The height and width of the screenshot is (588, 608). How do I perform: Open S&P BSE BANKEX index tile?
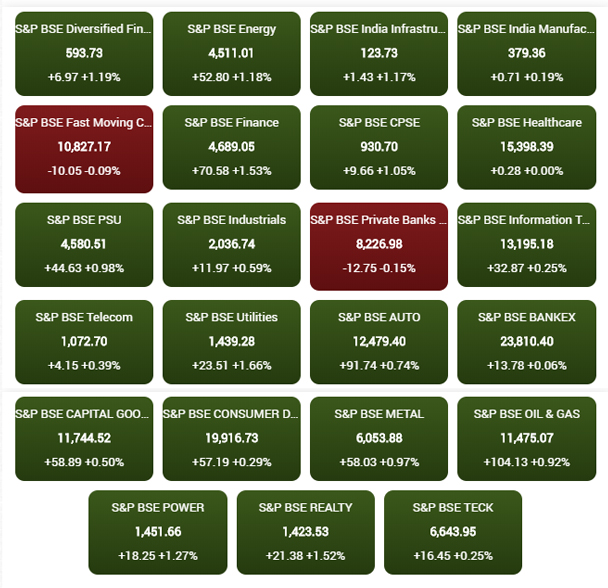coord(527,342)
